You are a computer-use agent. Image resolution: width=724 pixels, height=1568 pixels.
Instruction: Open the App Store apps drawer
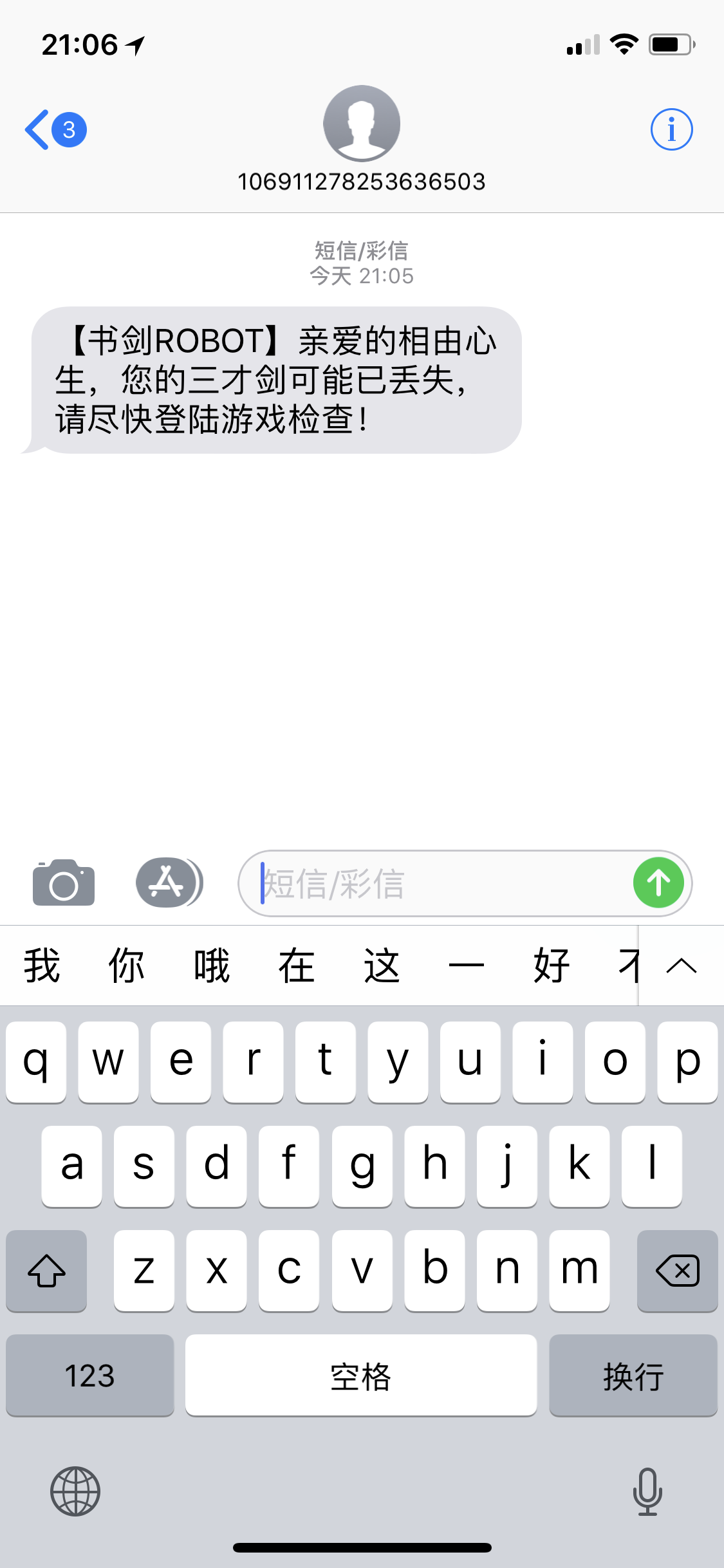click(x=169, y=882)
